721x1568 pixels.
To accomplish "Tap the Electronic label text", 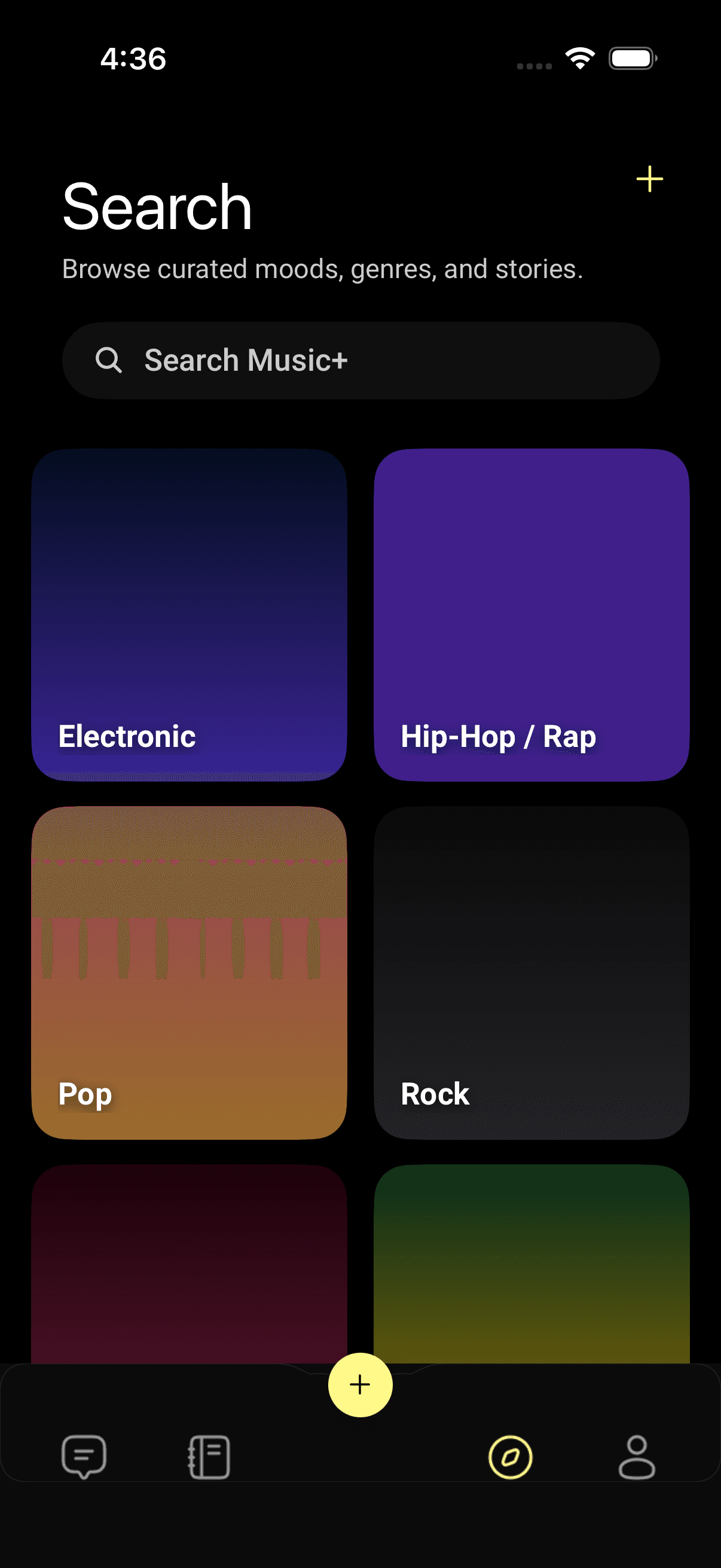I will pos(127,737).
